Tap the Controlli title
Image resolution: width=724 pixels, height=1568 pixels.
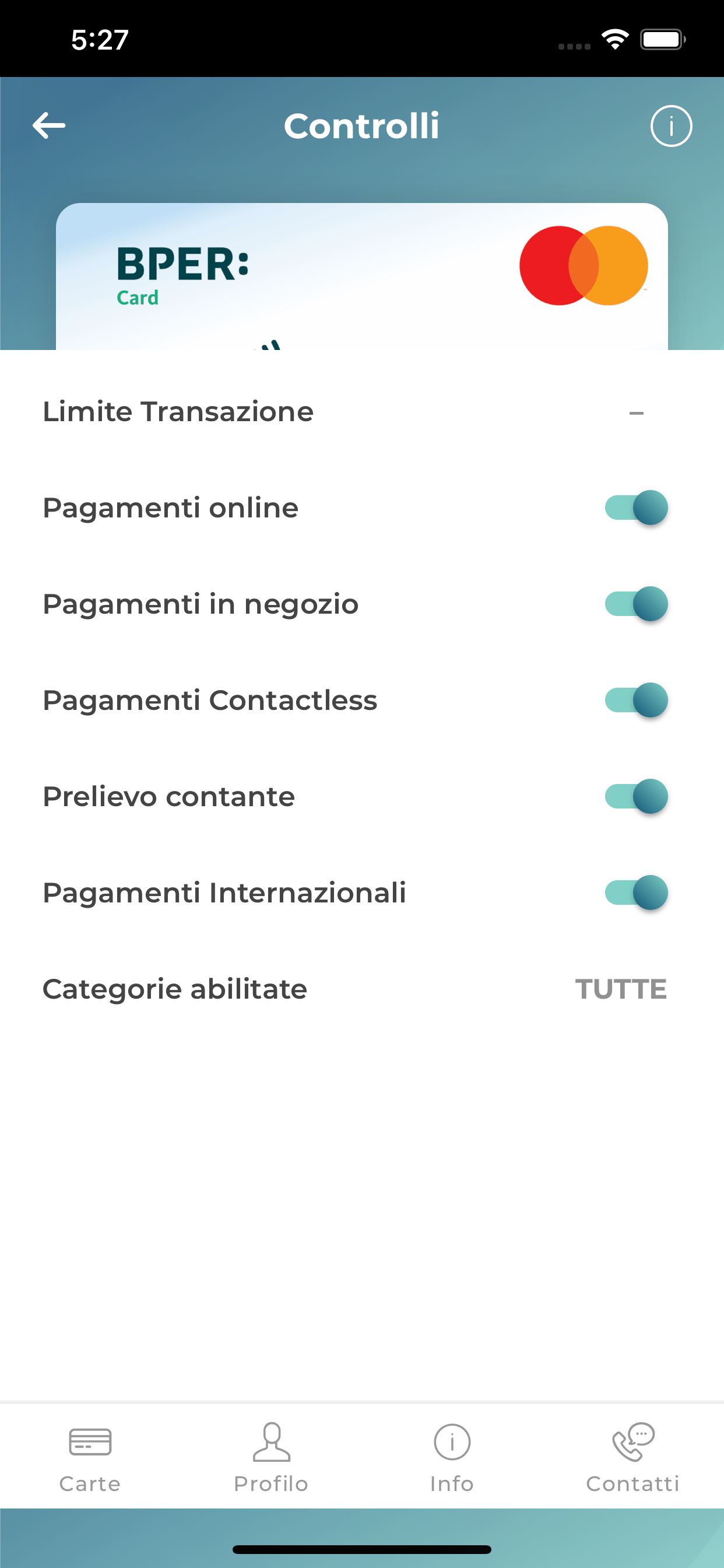coord(362,125)
